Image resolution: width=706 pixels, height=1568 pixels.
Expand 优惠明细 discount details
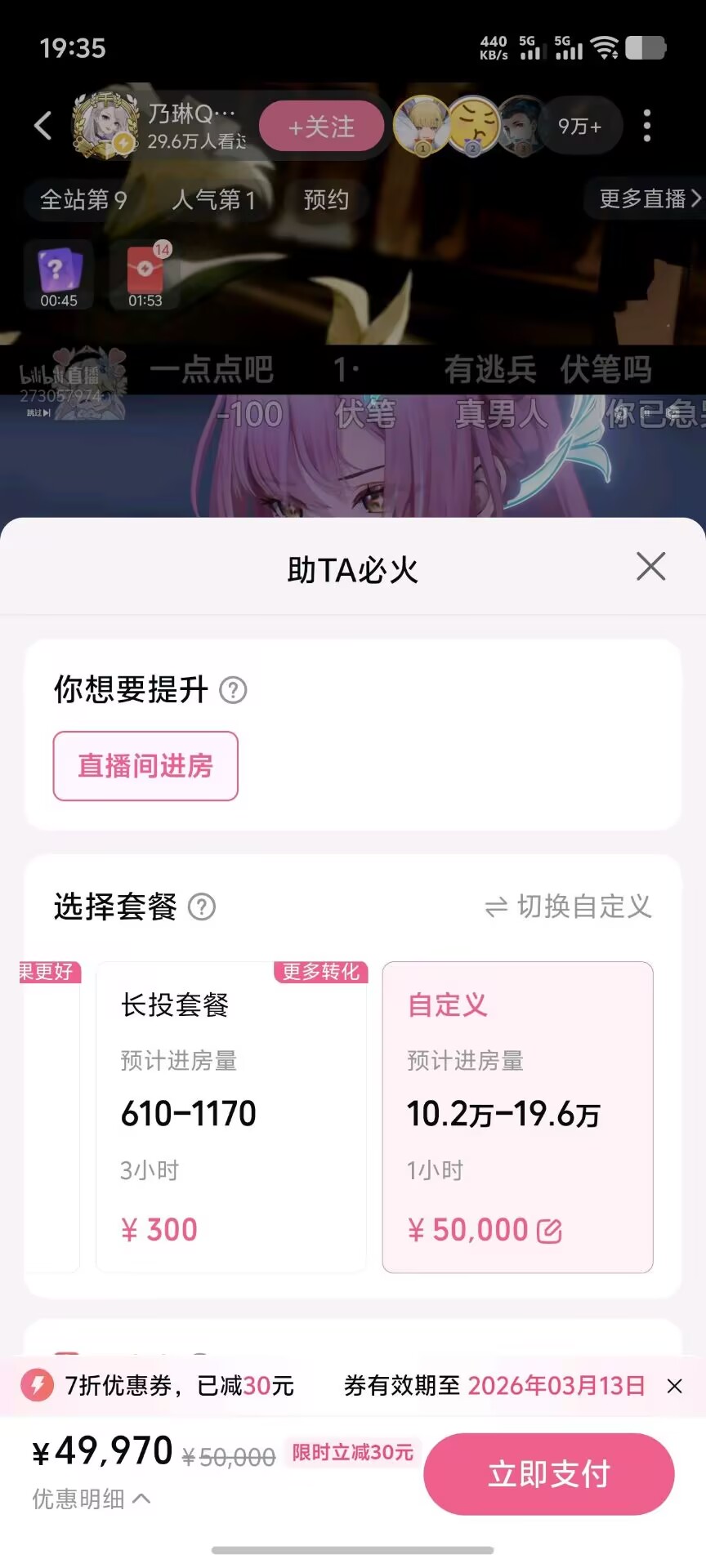[x=91, y=1499]
